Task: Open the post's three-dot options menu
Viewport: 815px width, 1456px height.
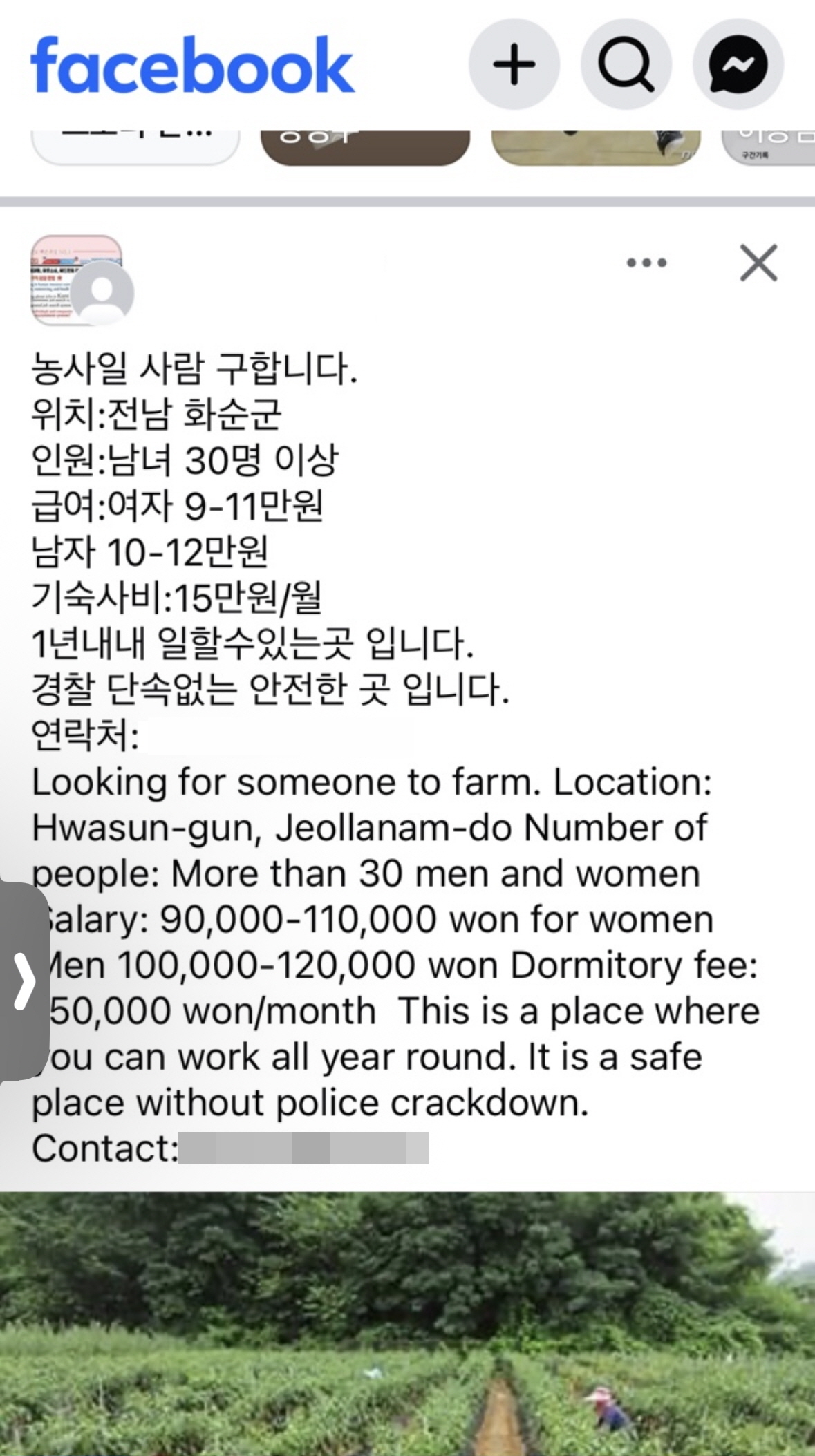Action: pyautogui.click(x=646, y=263)
